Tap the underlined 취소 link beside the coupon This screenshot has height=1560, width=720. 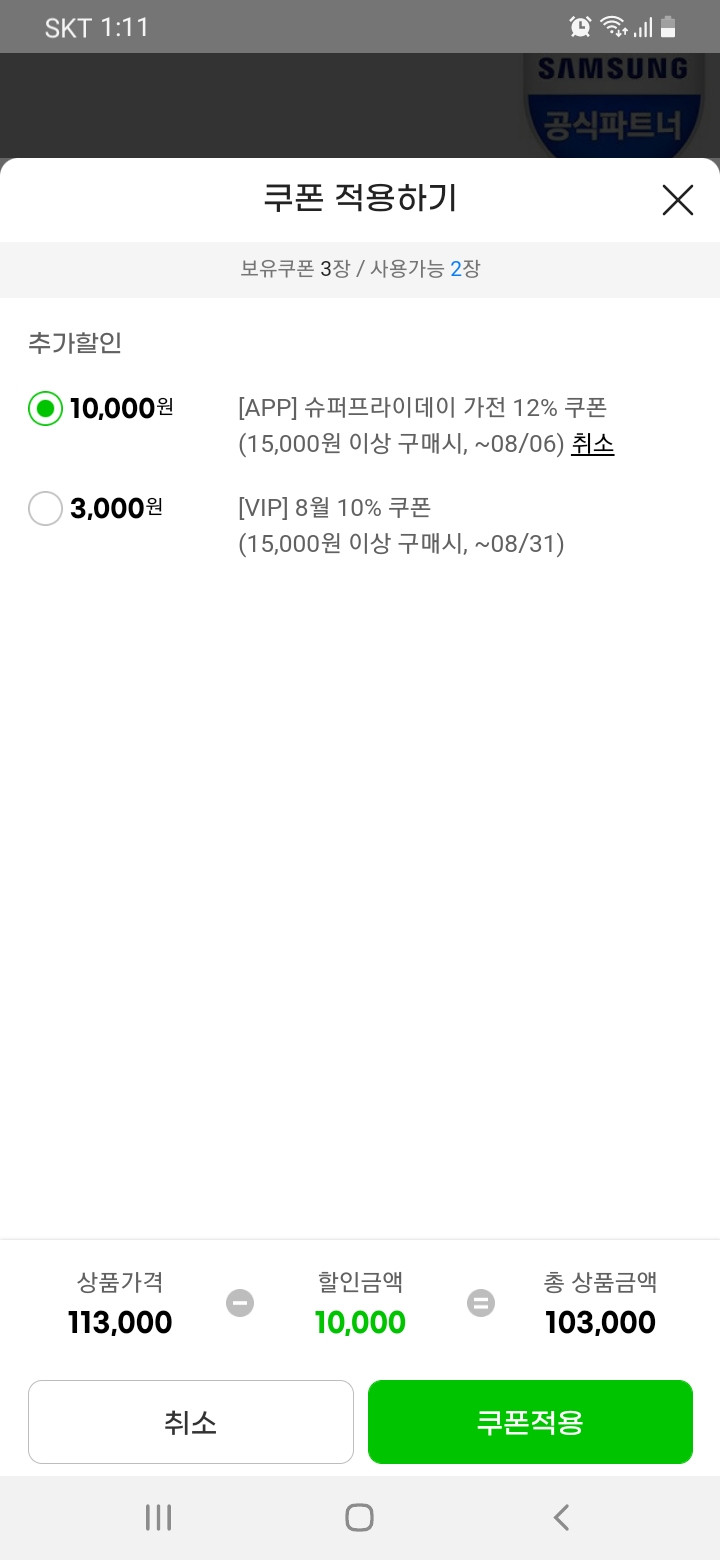click(x=592, y=444)
